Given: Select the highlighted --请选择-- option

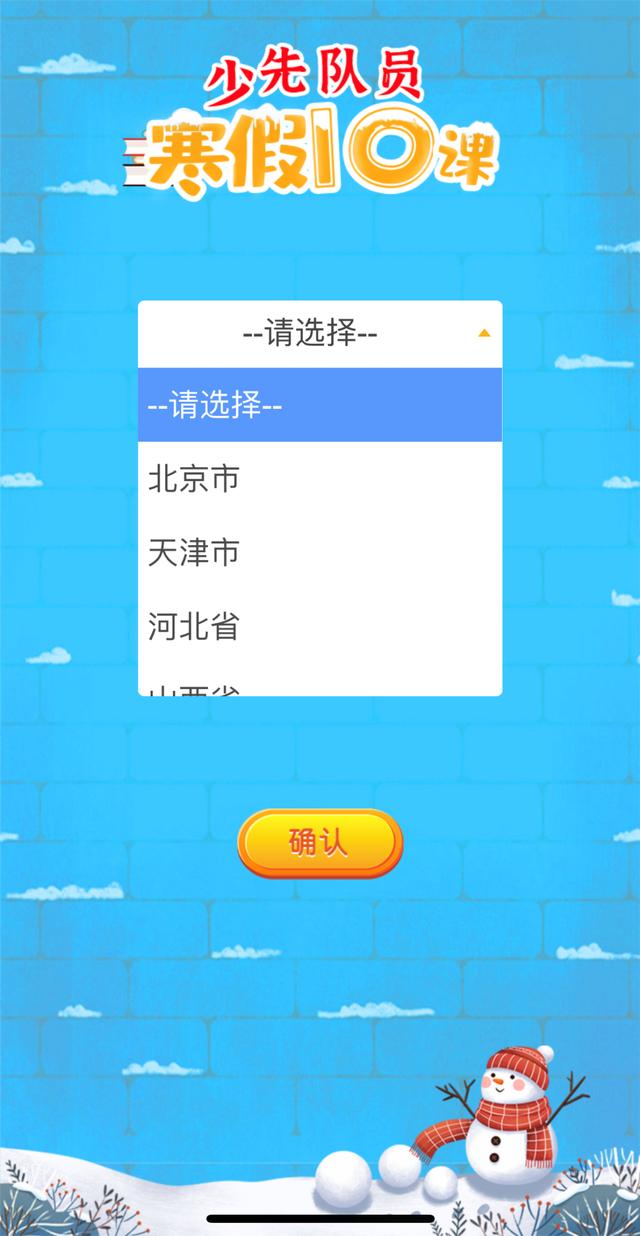Looking at the screenshot, I should 320,405.
